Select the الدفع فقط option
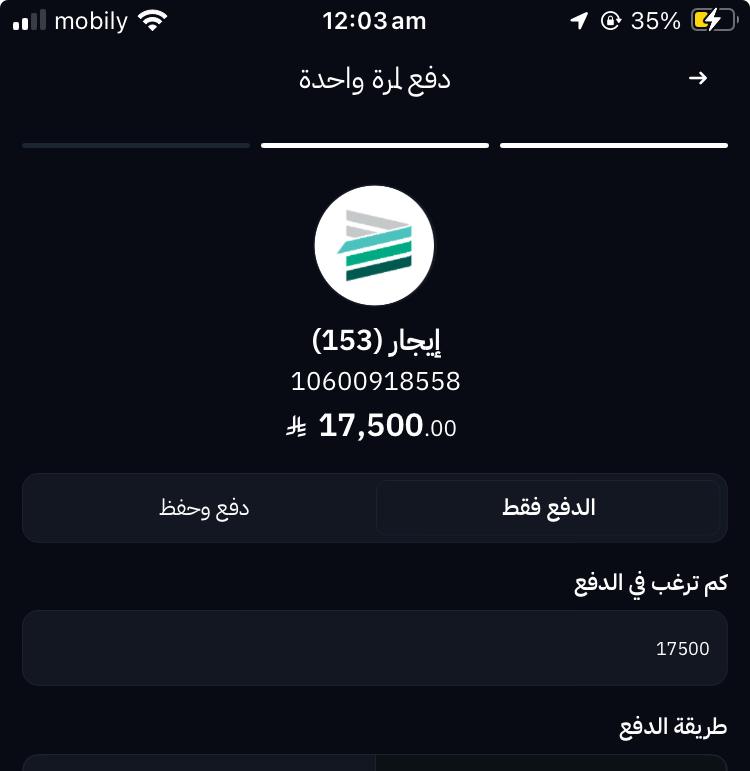750x771 pixels. (x=548, y=507)
